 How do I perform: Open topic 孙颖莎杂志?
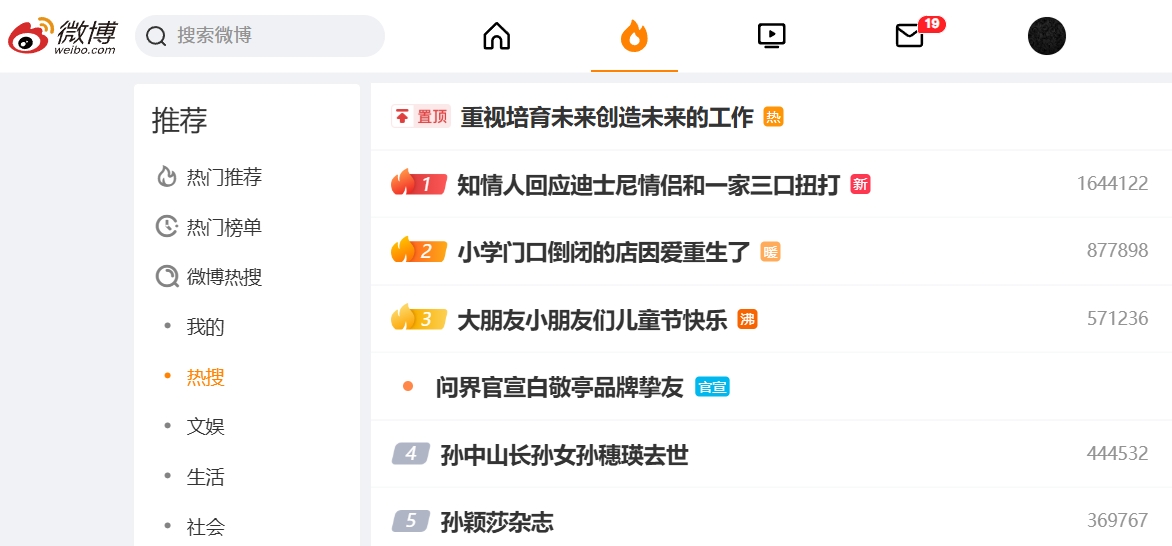pos(497,521)
